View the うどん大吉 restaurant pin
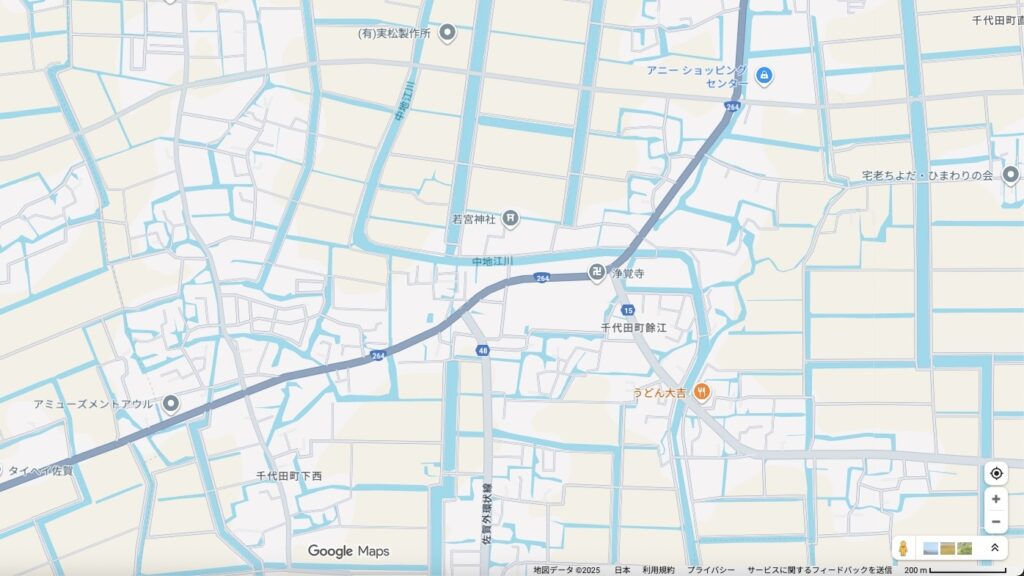Image resolution: width=1024 pixels, height=576 pixels. (702, 392)
